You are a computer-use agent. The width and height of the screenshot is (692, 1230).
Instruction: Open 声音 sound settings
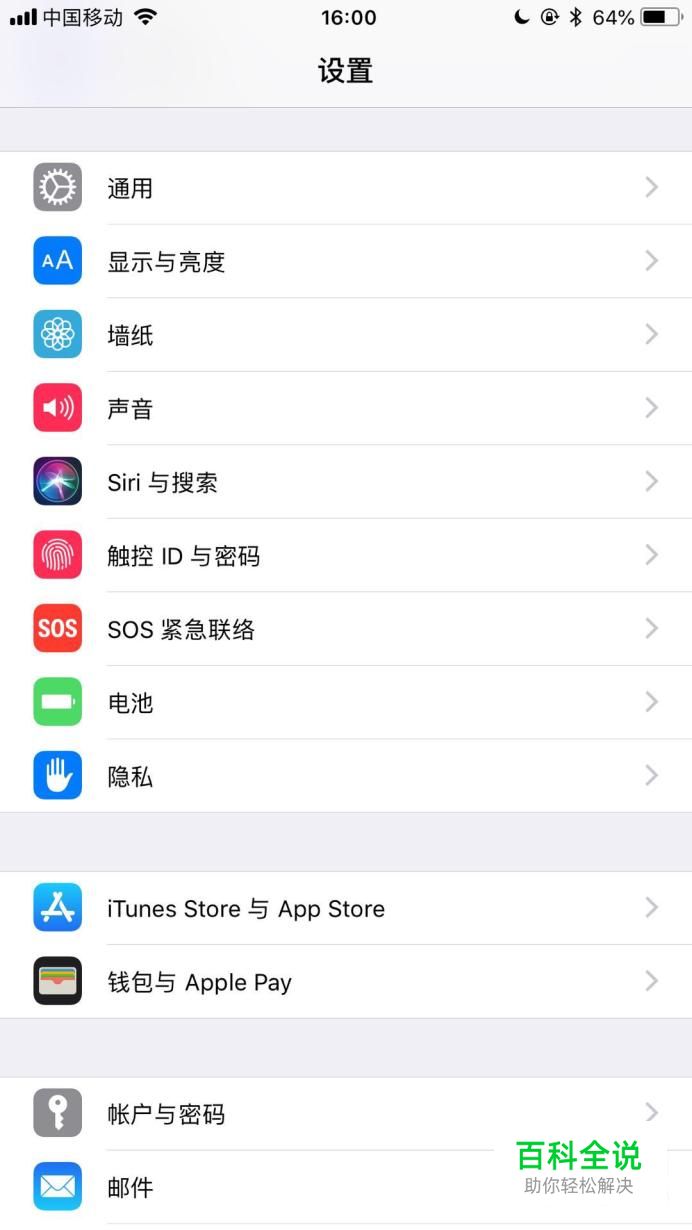pyautogui.click(x=345, y=408)
